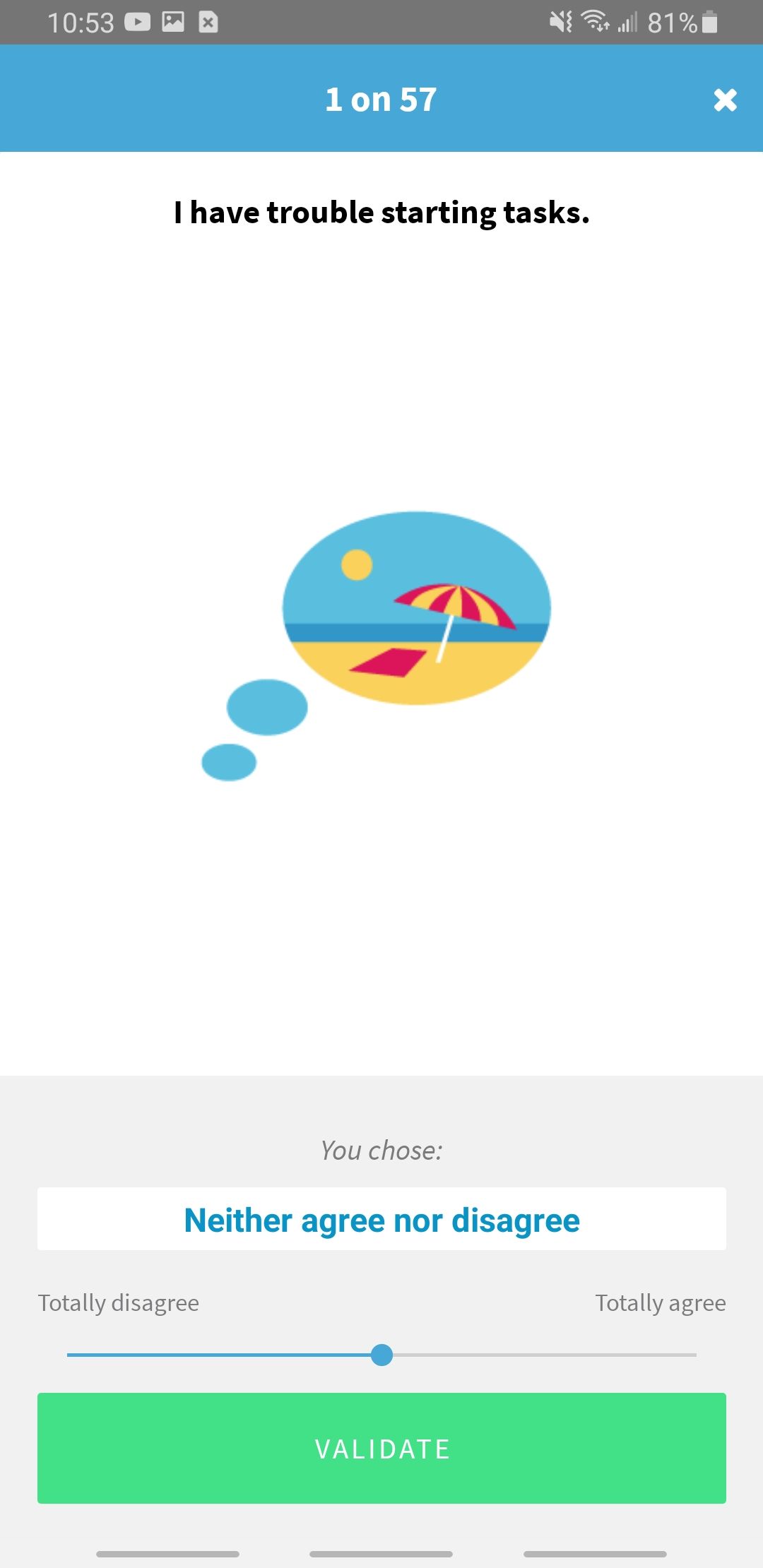Close the questionnaire with the X

coord(725,100)
